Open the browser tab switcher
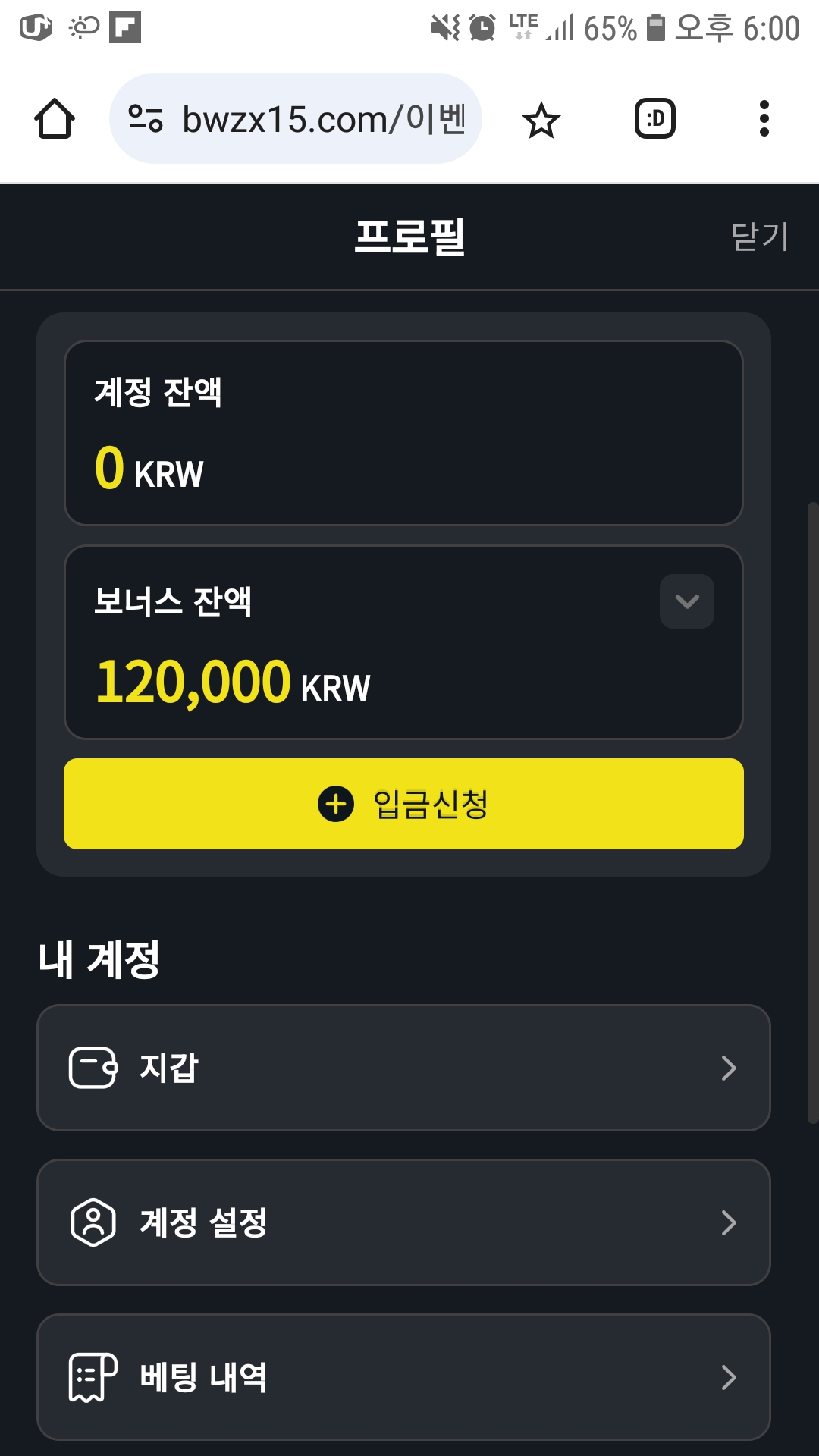Viewport: 819px width, 1456px height. click(655, 119)
